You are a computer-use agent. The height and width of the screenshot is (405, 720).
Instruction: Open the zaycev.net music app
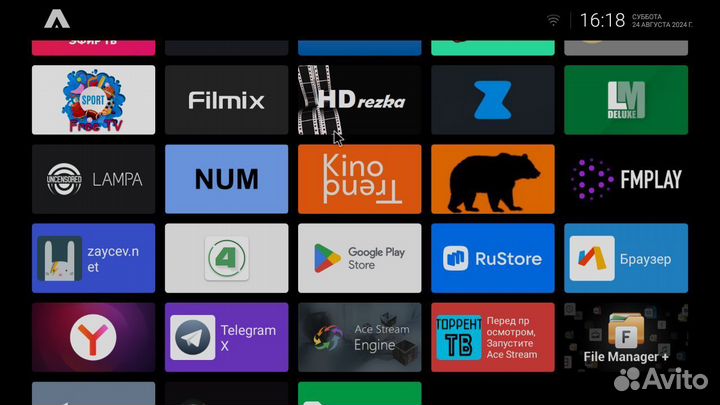[x=93, y=258]
